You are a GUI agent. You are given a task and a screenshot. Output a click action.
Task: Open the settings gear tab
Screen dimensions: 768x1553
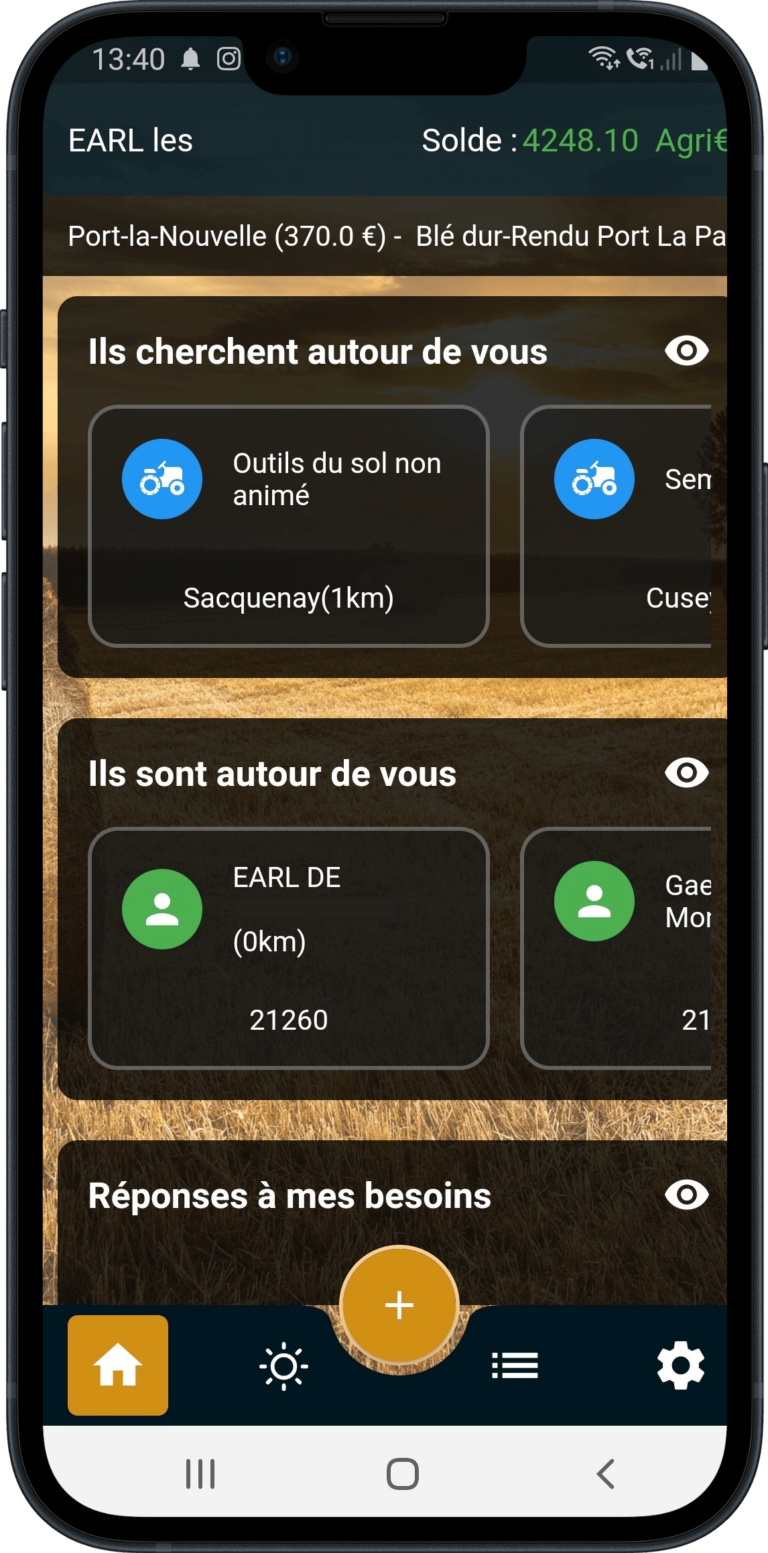[680, 1366]
